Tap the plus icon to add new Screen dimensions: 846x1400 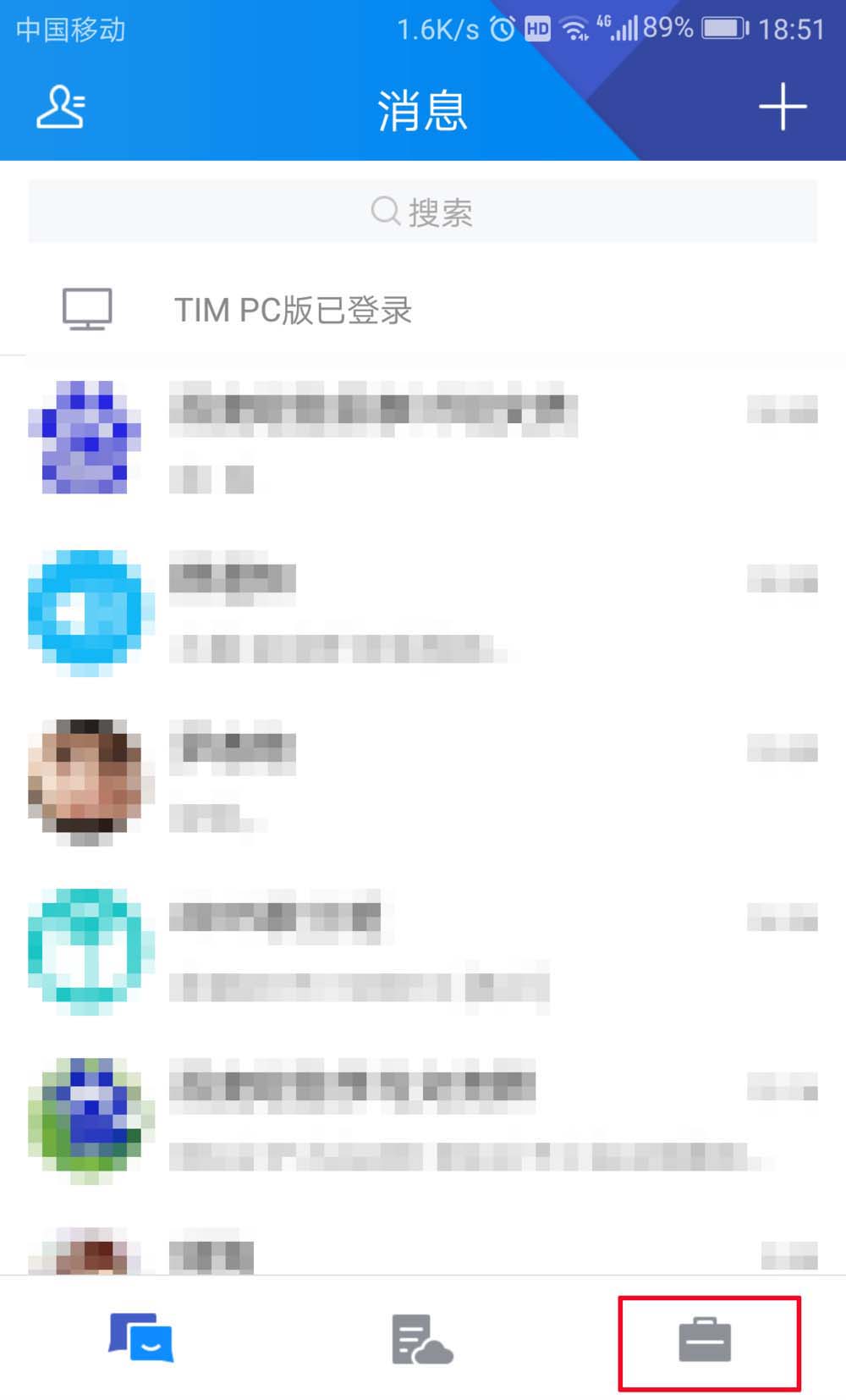782,107
